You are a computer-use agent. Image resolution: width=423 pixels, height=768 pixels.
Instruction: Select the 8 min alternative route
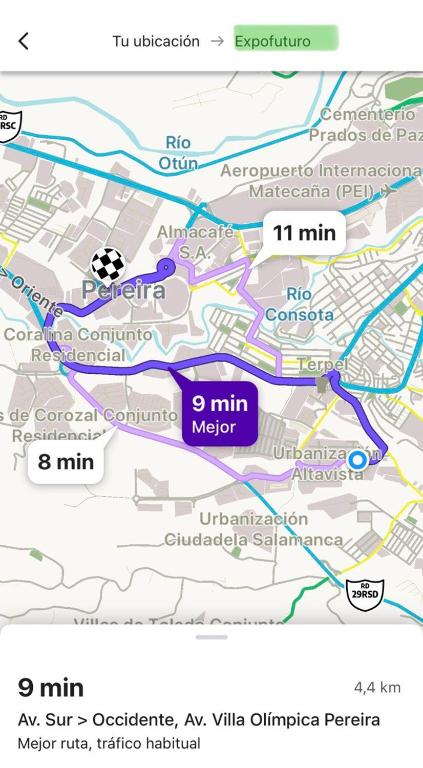[x=66, y=461]
